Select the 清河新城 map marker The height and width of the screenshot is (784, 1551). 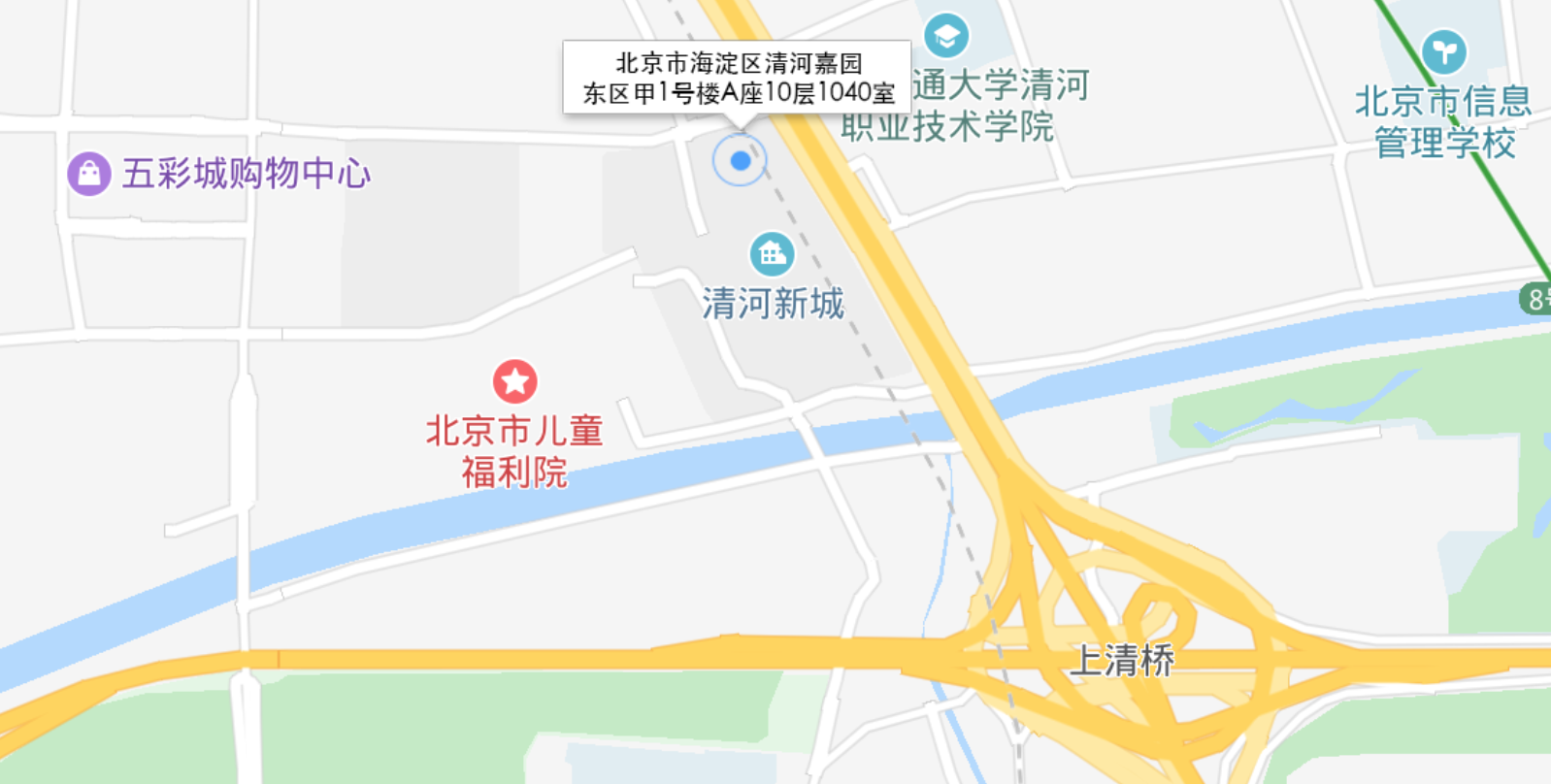773,254
